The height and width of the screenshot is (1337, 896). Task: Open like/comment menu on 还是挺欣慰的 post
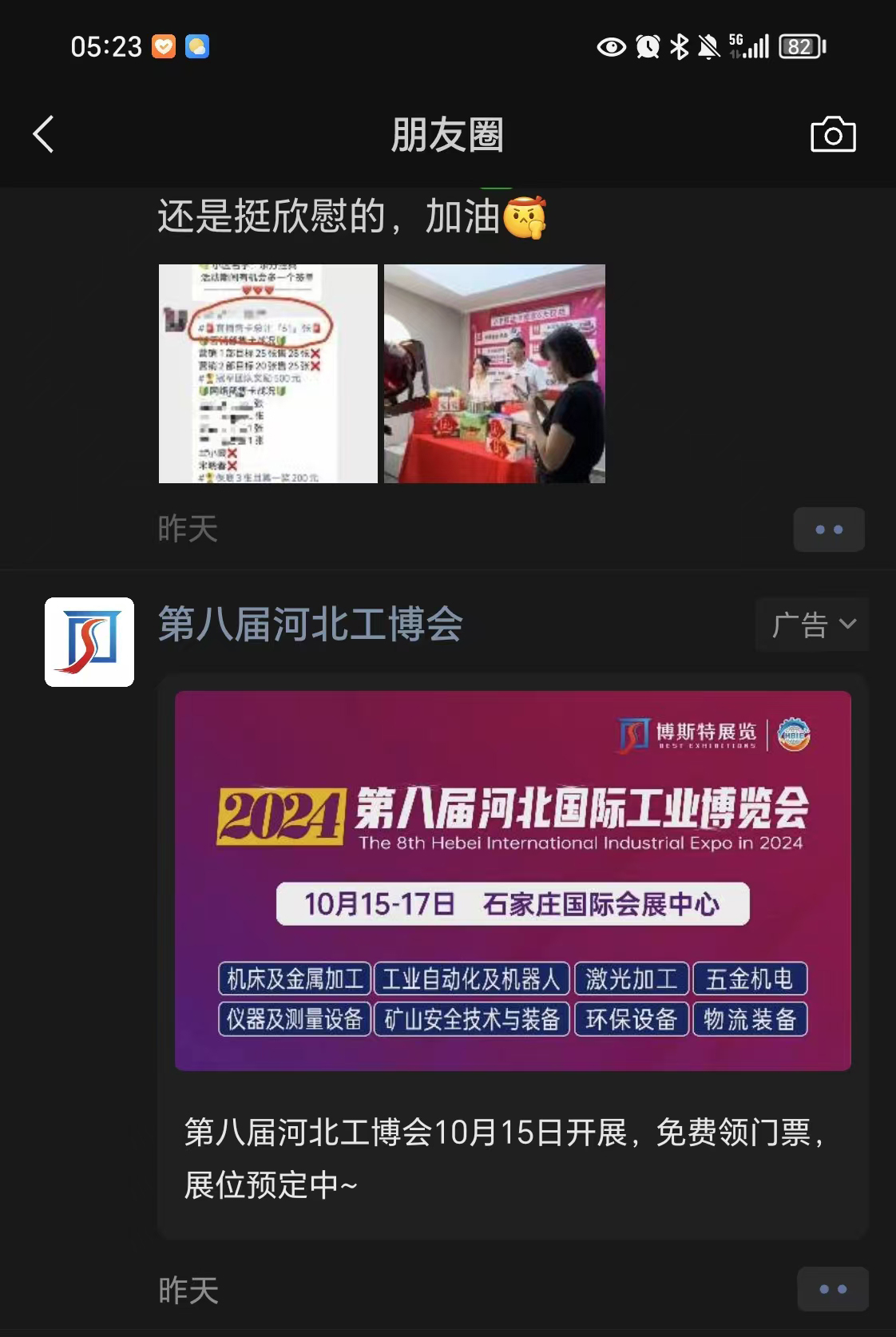828,530
